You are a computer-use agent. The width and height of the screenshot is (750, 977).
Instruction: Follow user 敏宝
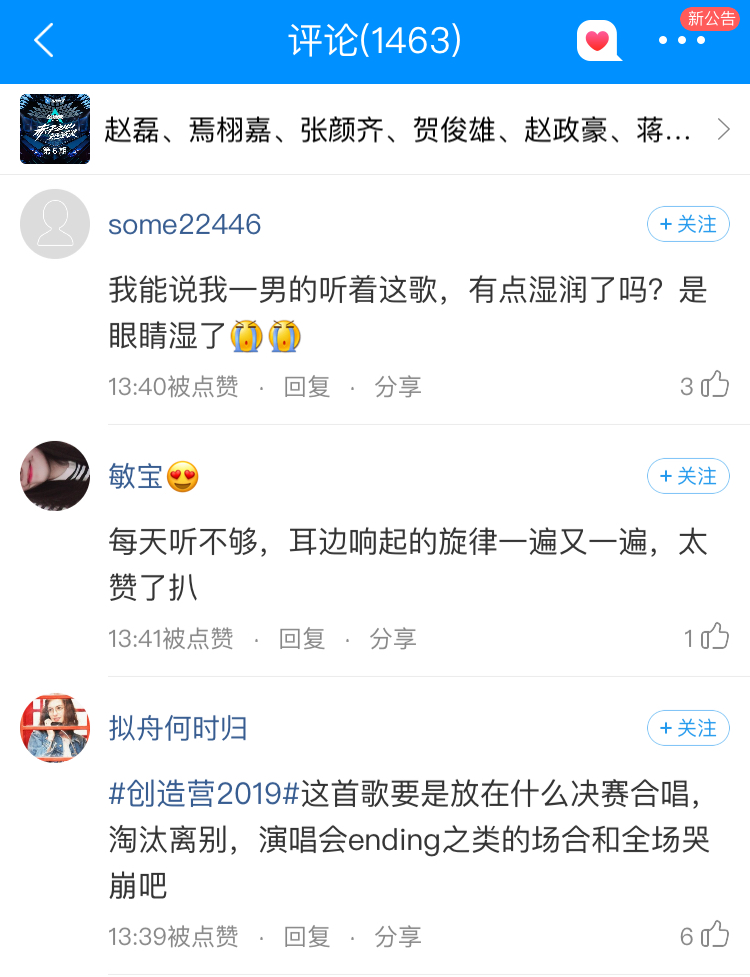click(x=688, y=476)
